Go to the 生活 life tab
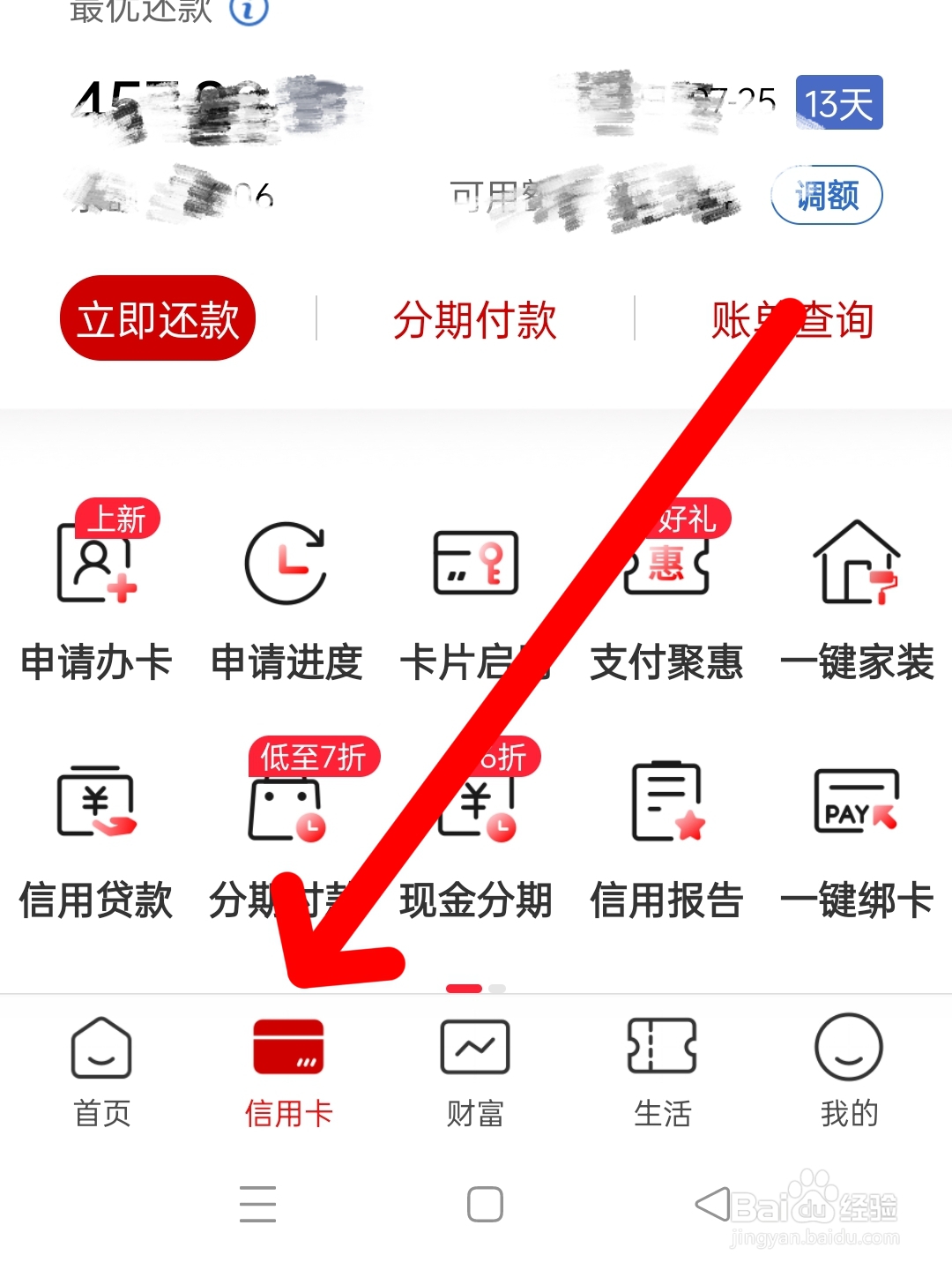Screen dimensions: 952x1270 [664, 1069]
